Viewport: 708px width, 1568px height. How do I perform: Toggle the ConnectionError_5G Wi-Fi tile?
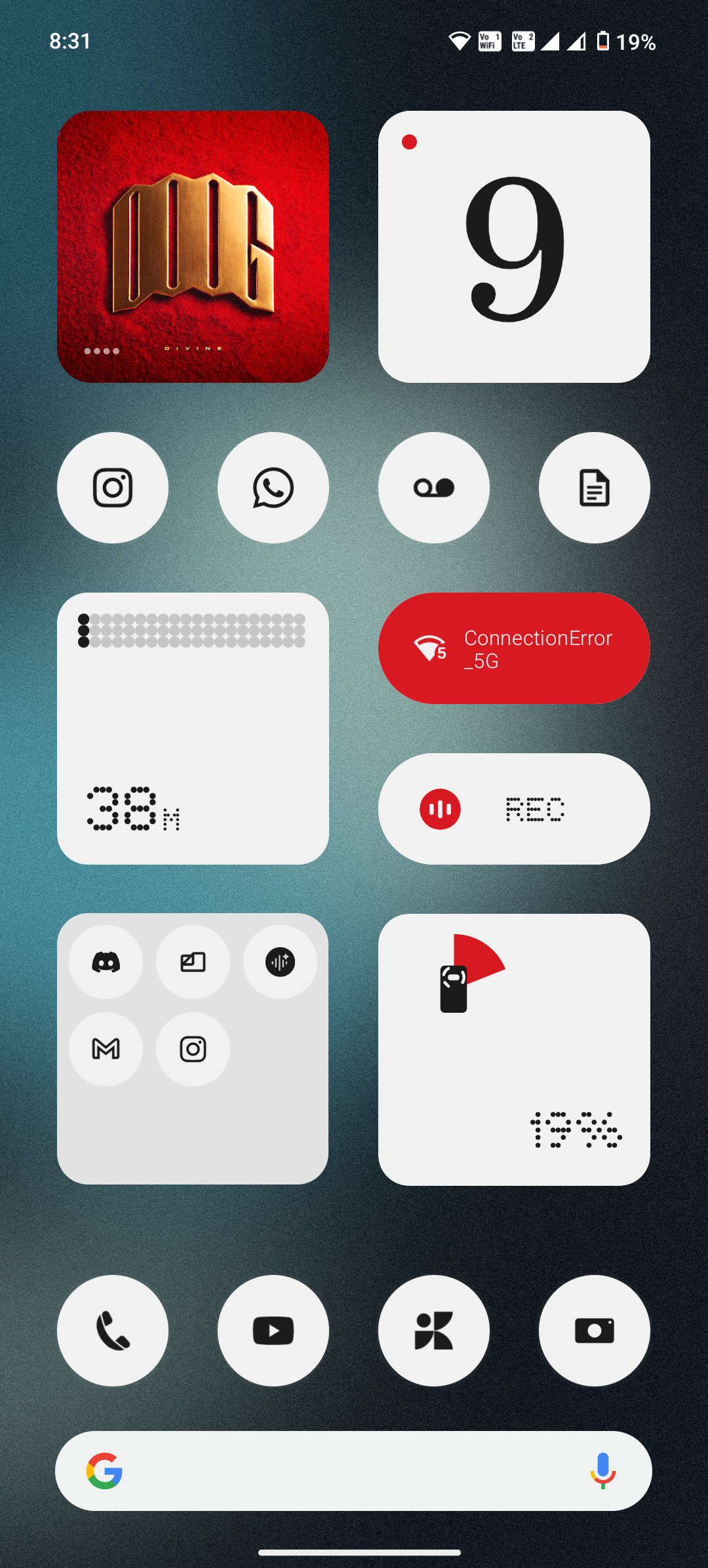[x=514, y=648]
